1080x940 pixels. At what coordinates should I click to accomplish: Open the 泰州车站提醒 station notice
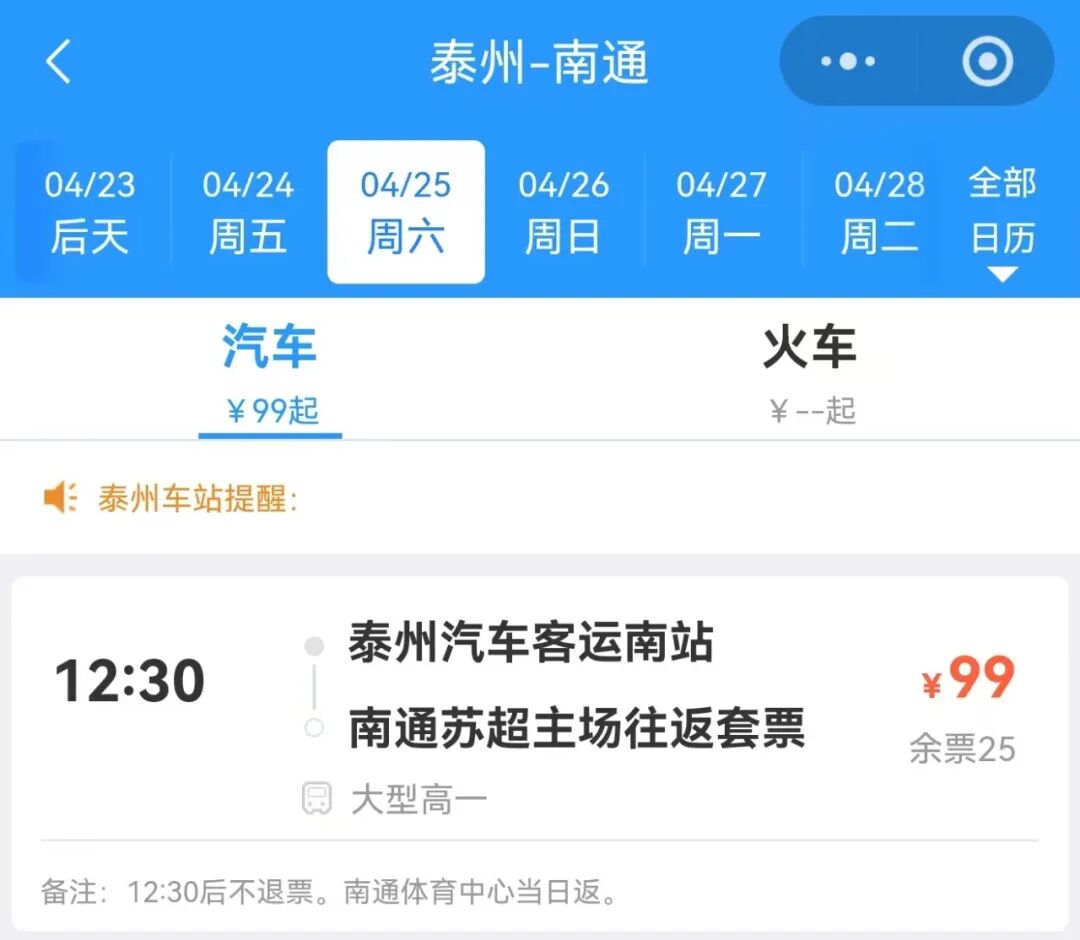(x=197, y=498)
